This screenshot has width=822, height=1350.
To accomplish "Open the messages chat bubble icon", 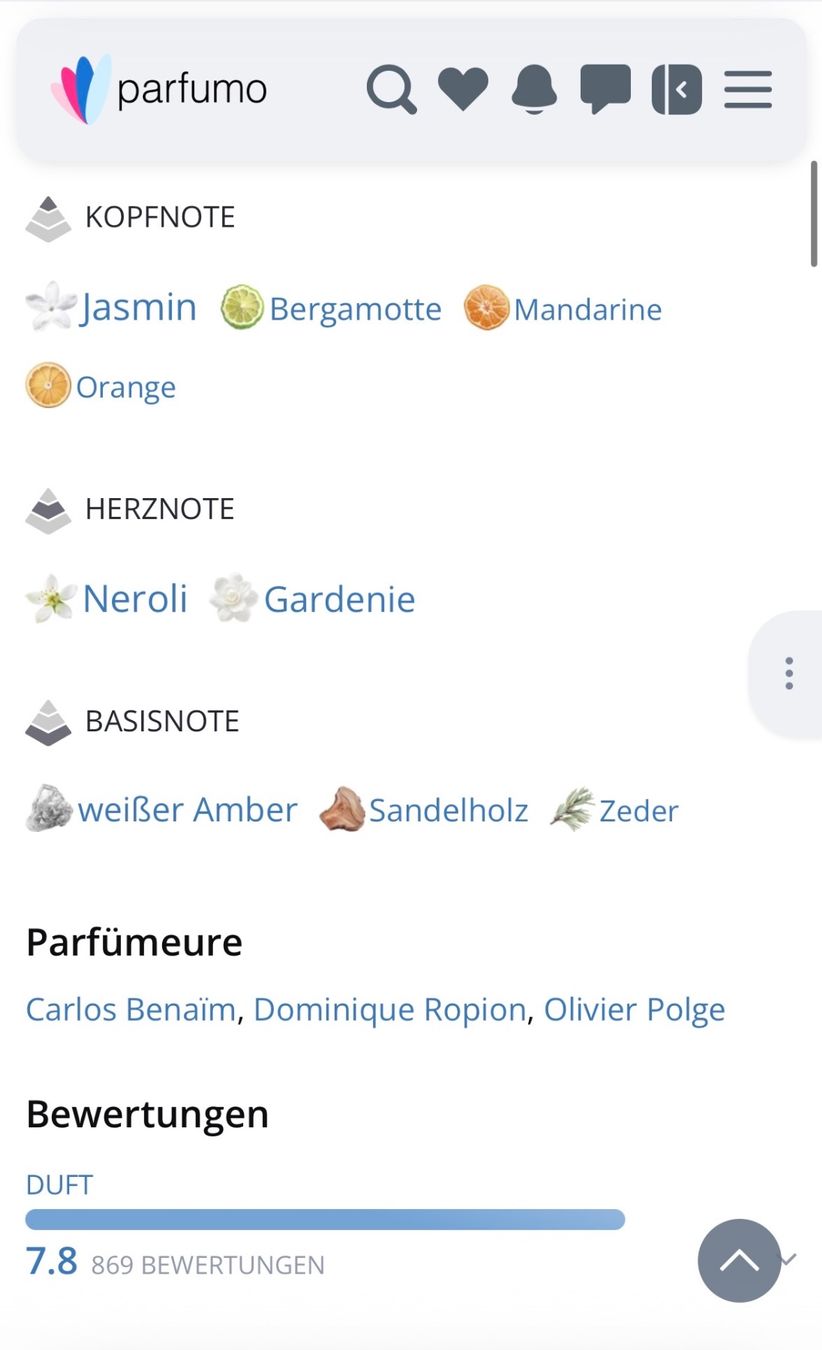I will click(x=605, y=89).
